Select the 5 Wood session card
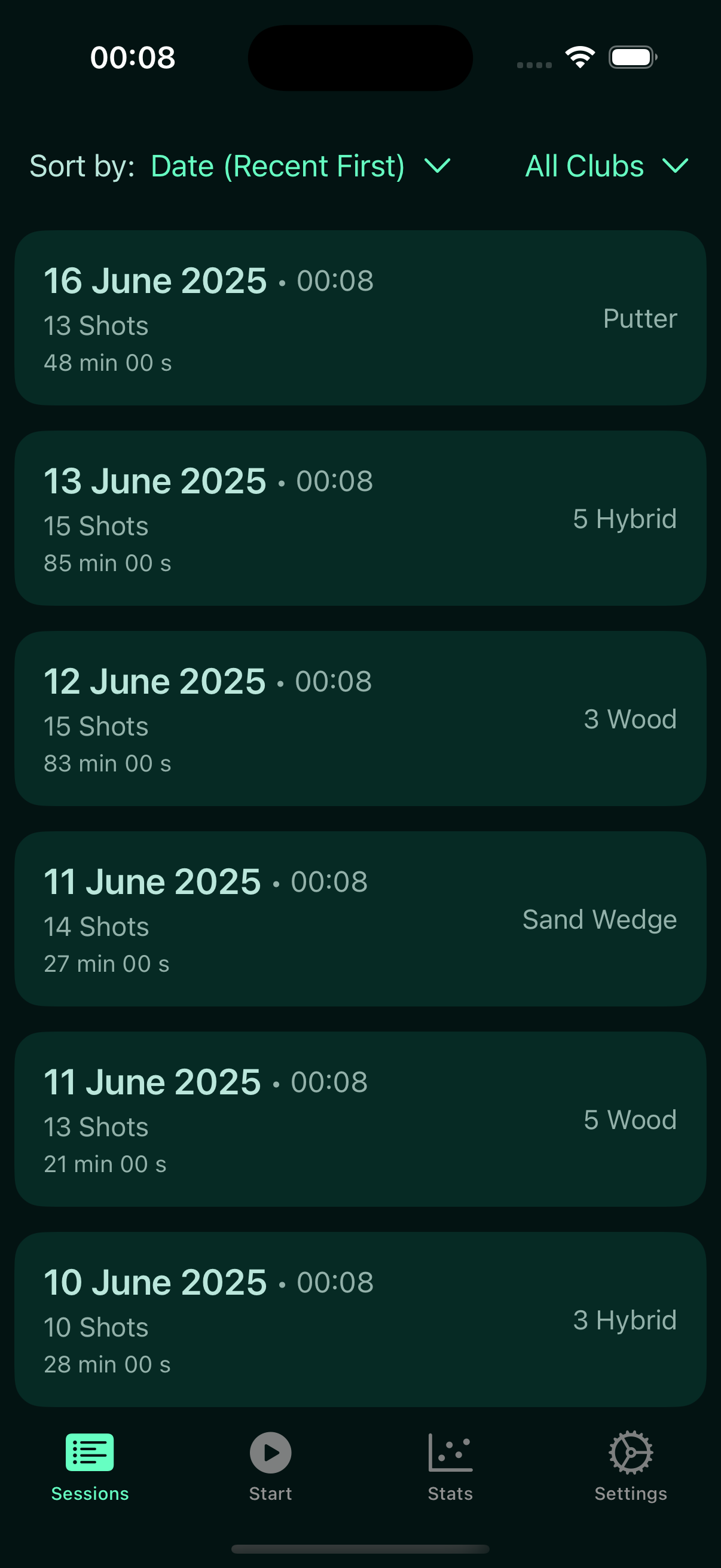Screen dimensions: 721x1568 (x=360, y=1120)
